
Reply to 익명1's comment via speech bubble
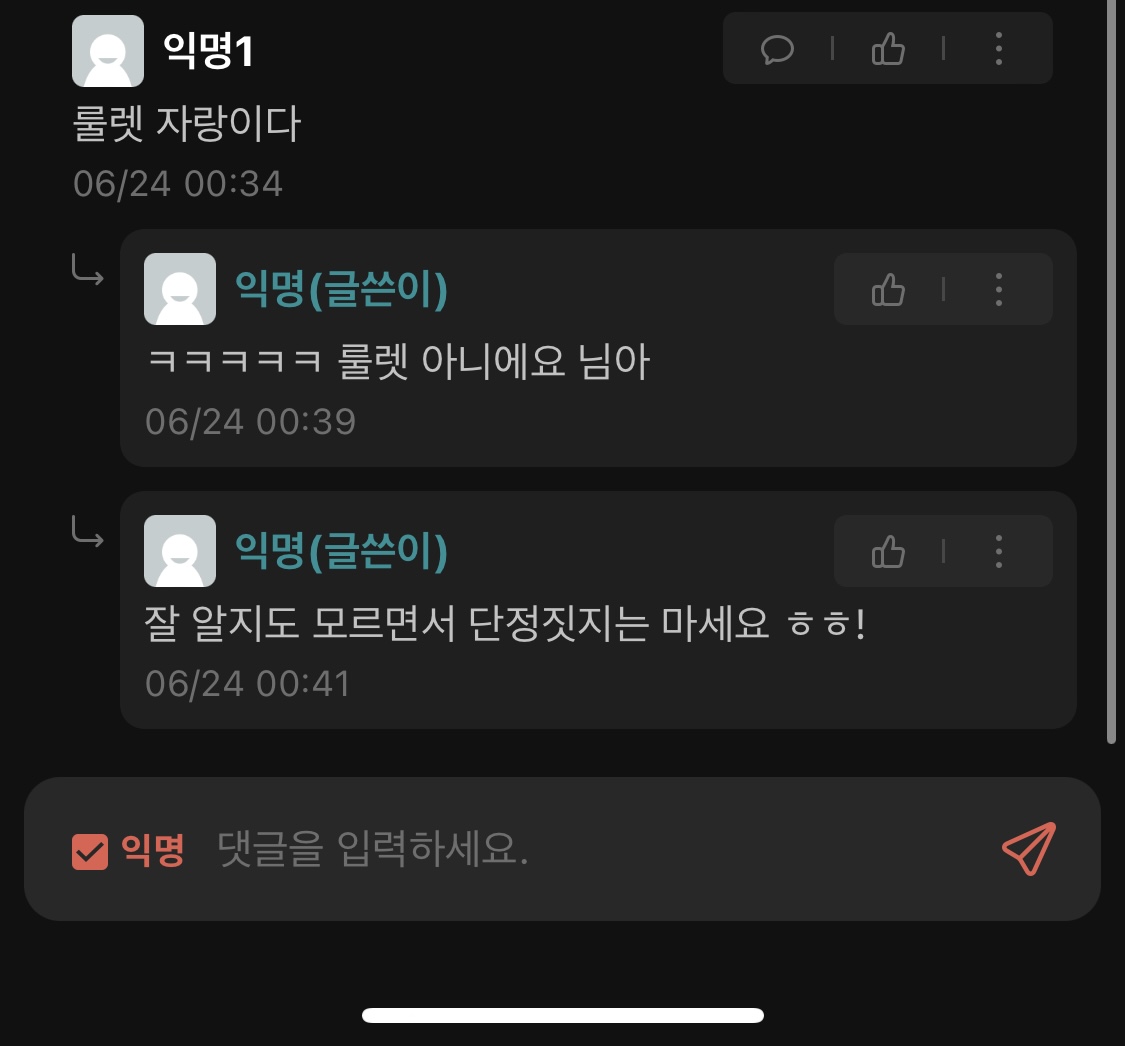tap(777, 49)
